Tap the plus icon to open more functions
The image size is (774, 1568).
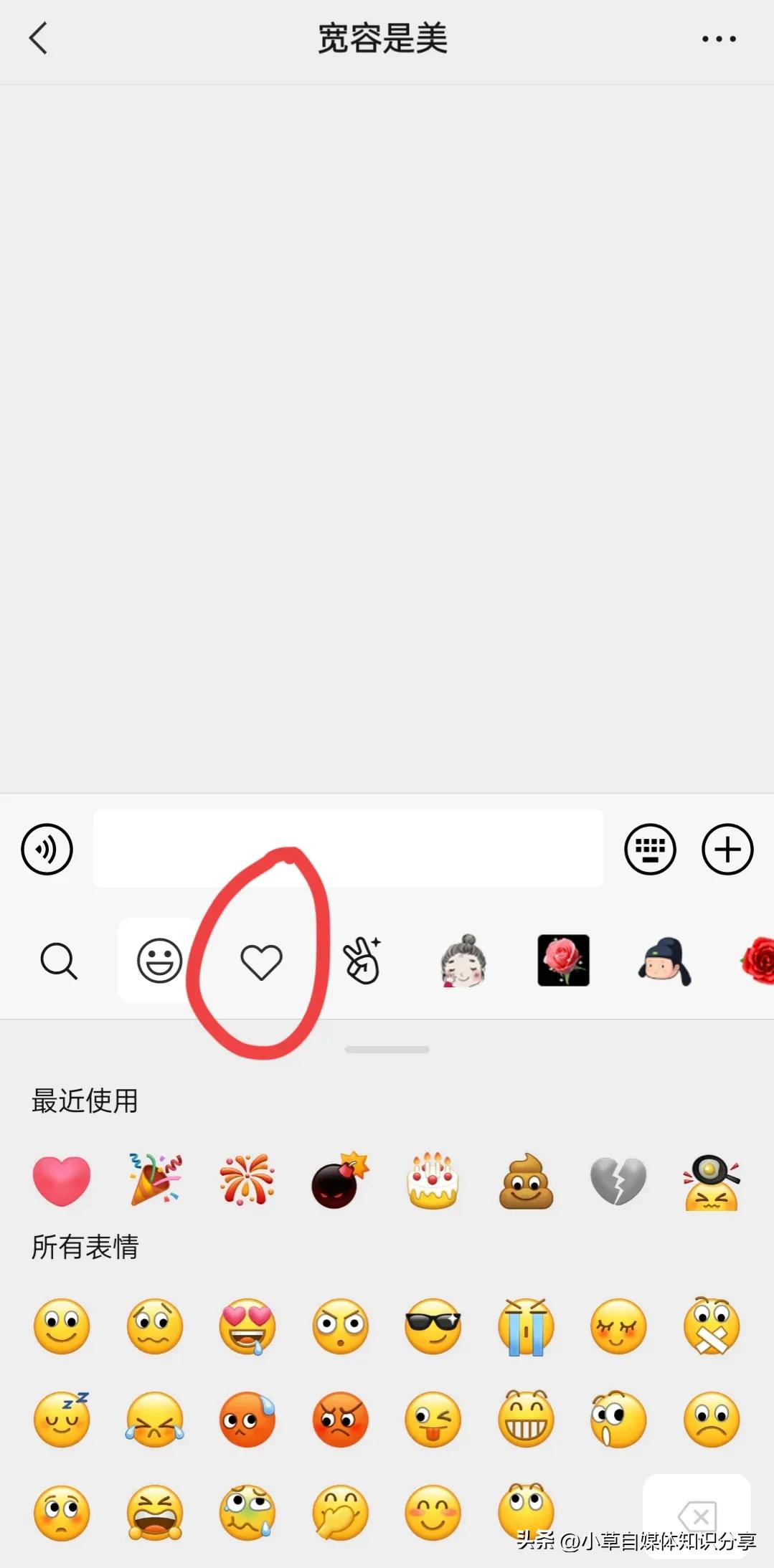[727, 849]
